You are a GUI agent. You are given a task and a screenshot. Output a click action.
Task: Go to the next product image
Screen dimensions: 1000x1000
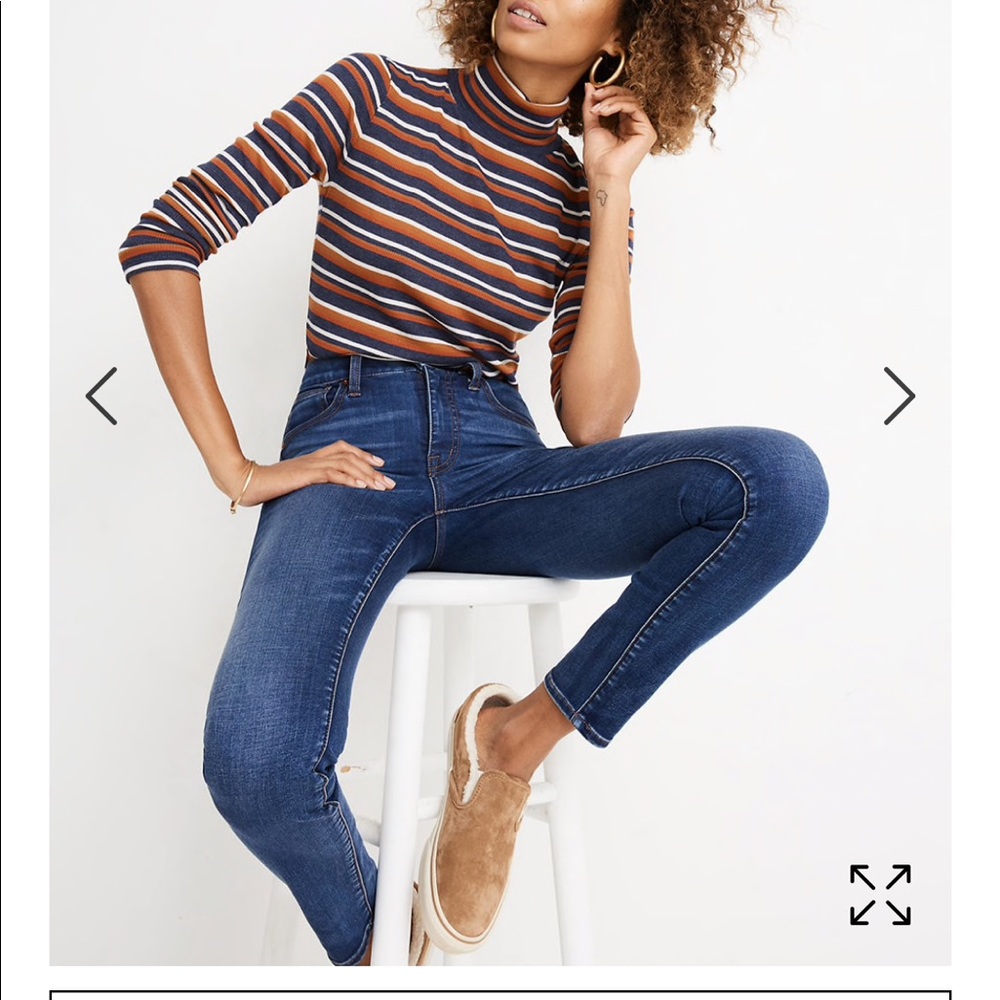point(898,396)
